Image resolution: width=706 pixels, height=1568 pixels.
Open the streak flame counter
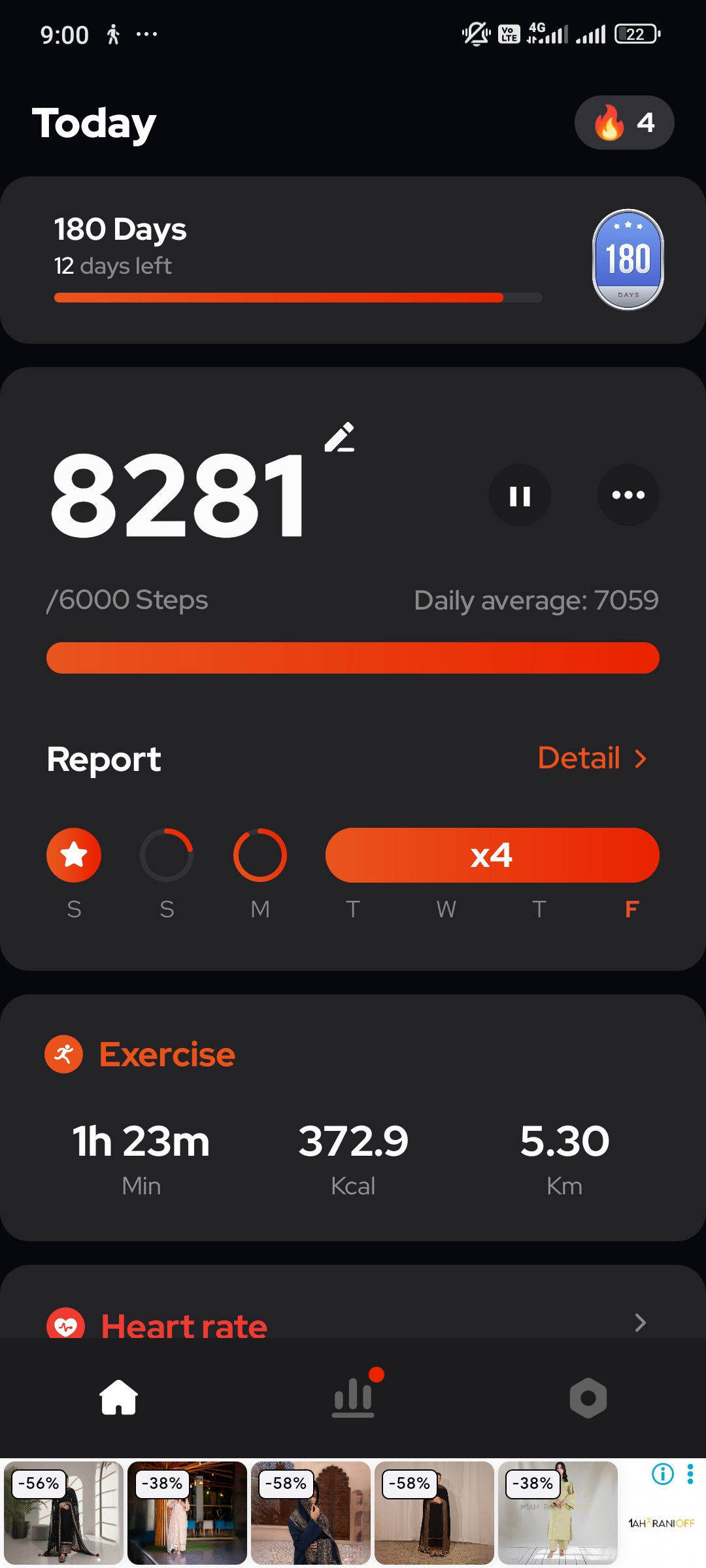623,122
